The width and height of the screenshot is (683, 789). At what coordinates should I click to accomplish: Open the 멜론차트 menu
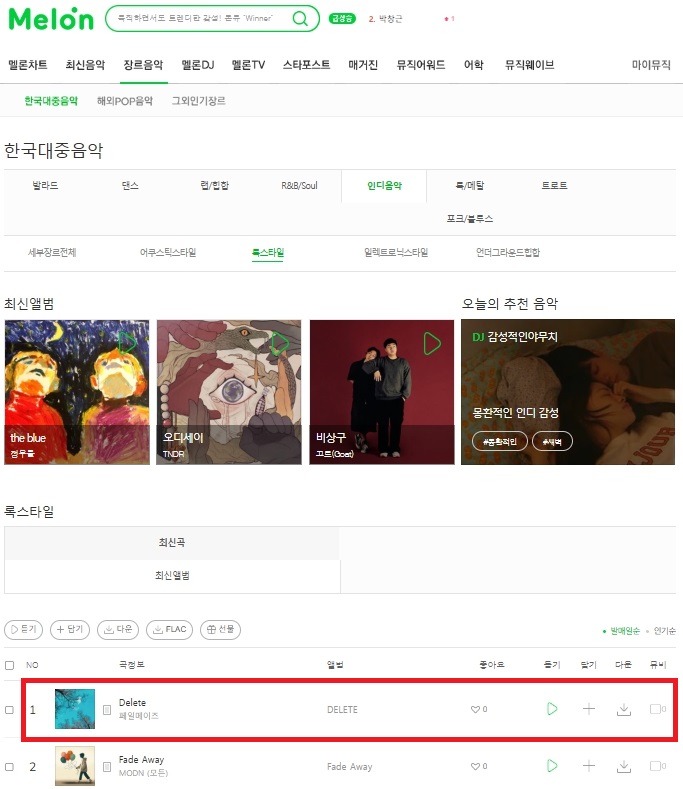(x=27, y=65)
